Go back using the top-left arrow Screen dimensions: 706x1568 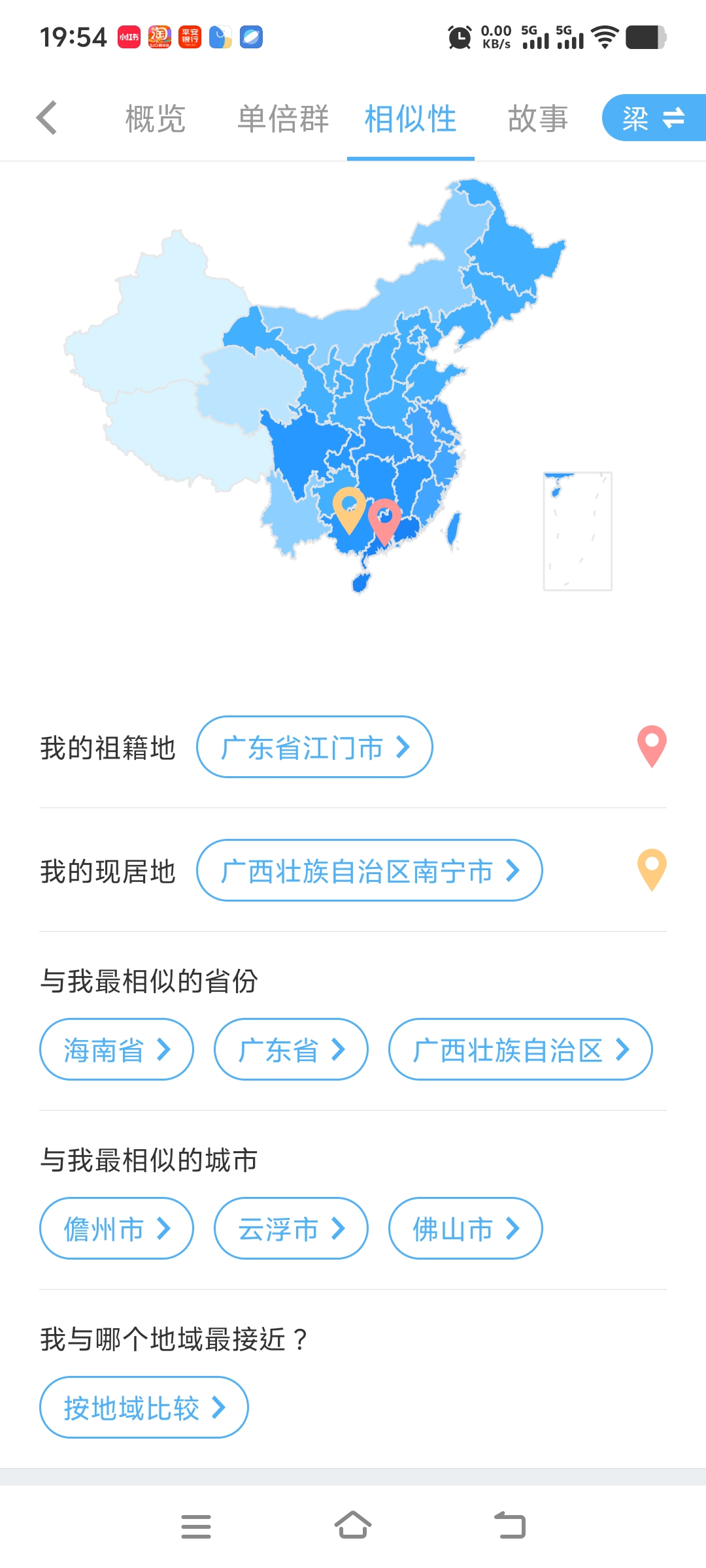(x=47, y=118)
